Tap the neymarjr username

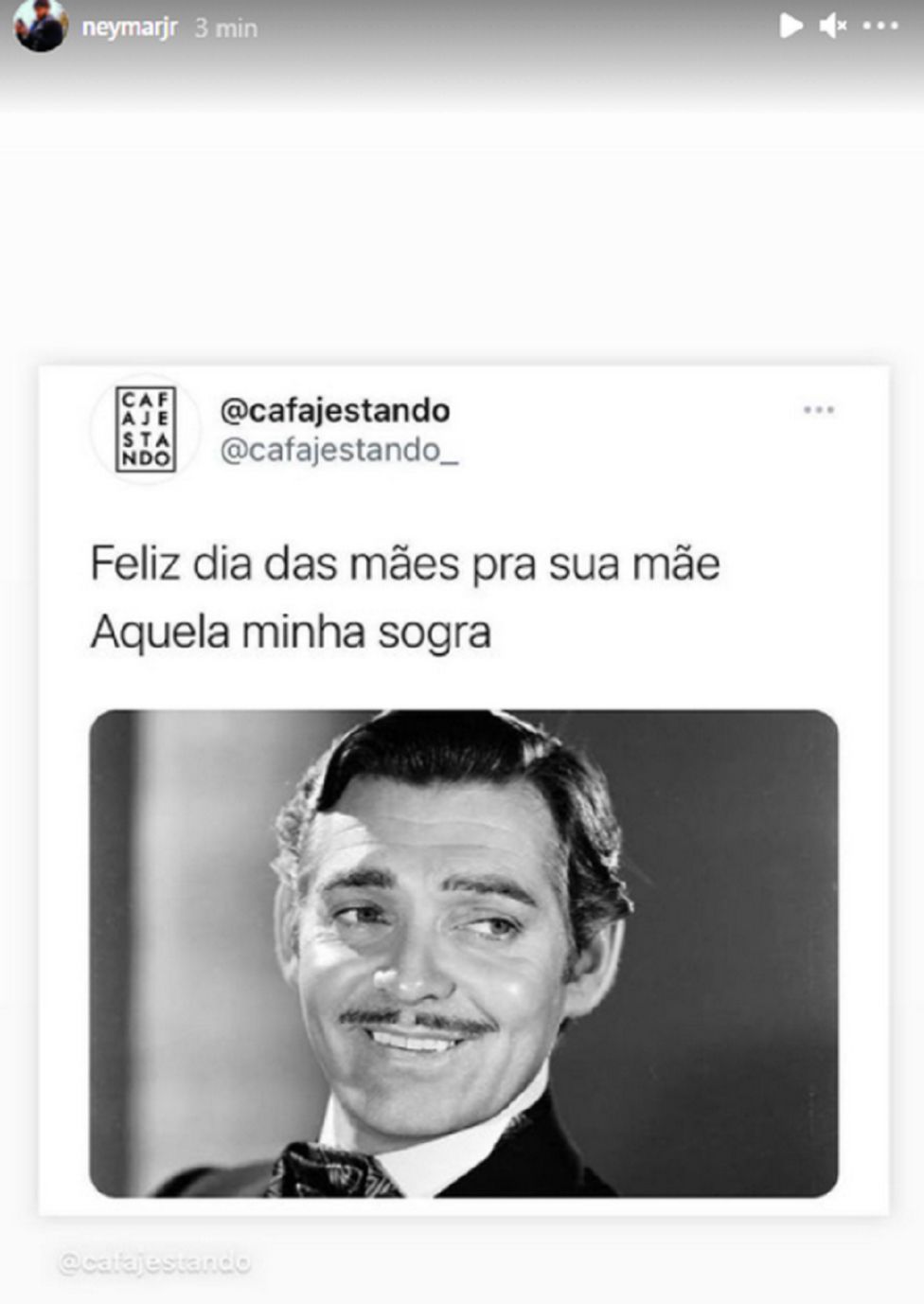129,27
